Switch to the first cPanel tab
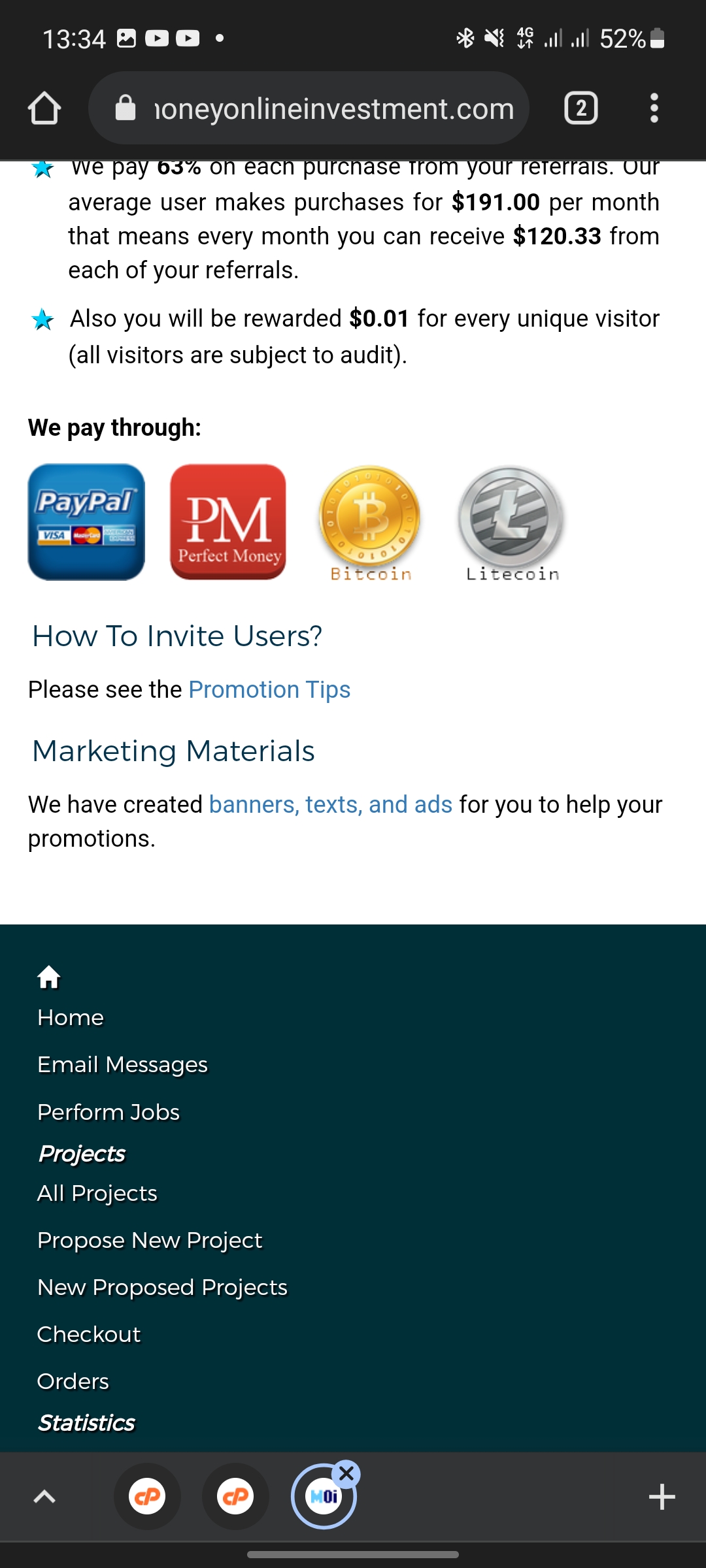 [x=148, y=1497]
